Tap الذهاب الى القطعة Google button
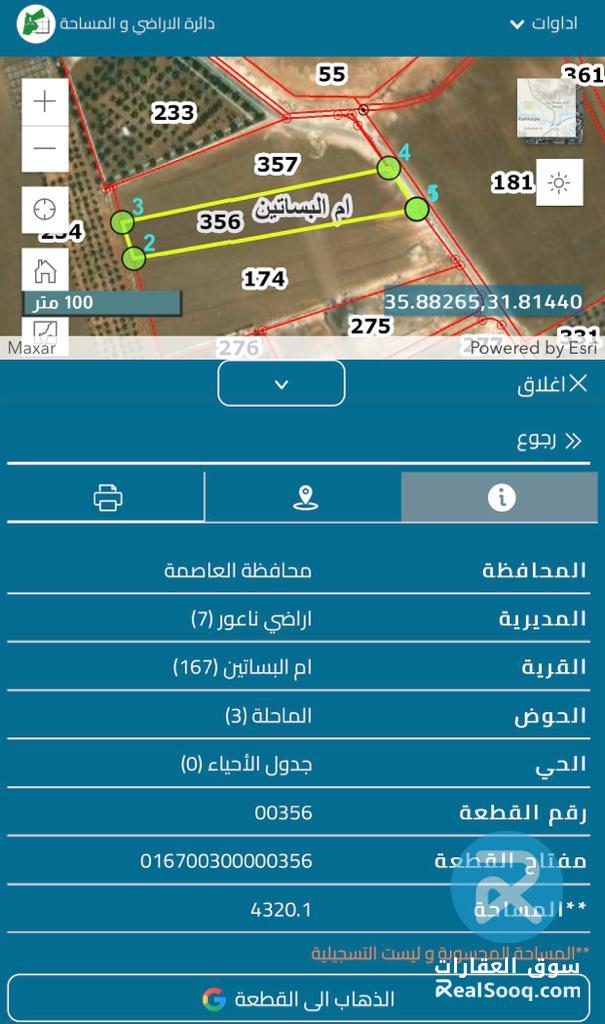The height and width of the screenshot is (1024, 605). 302,999
